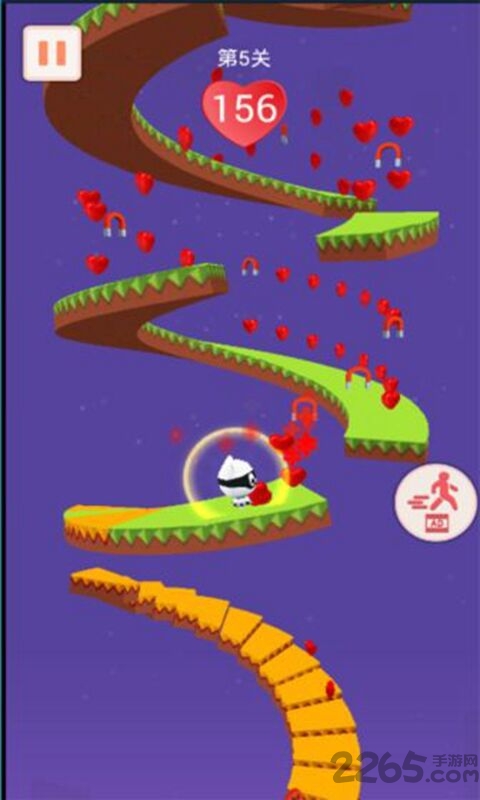The image size is (480, 800).
Task: Pause the game
Action: click(52, 54)
